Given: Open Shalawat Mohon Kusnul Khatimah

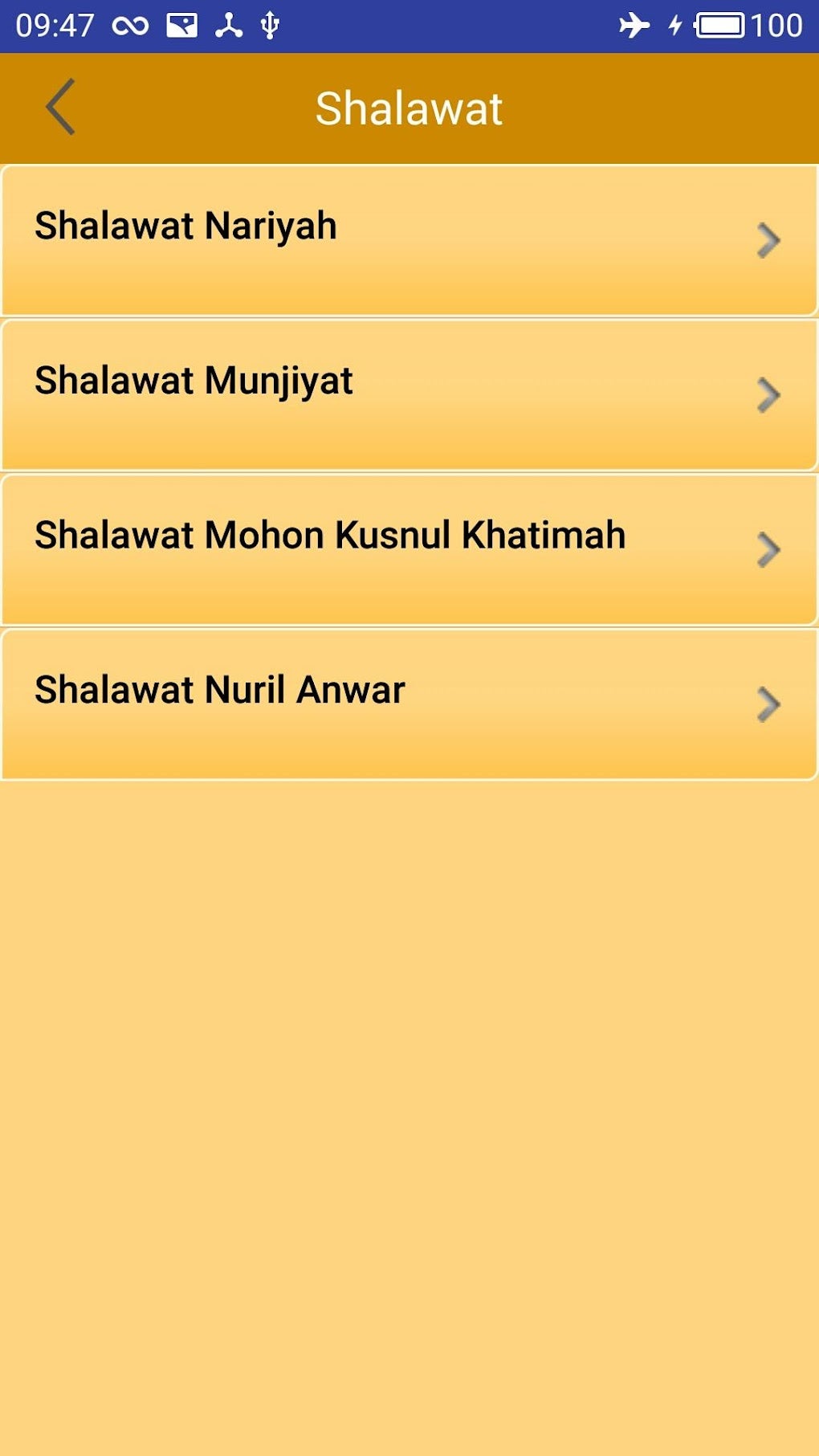Looking at the screenshot, I should (x=408, y=549).
